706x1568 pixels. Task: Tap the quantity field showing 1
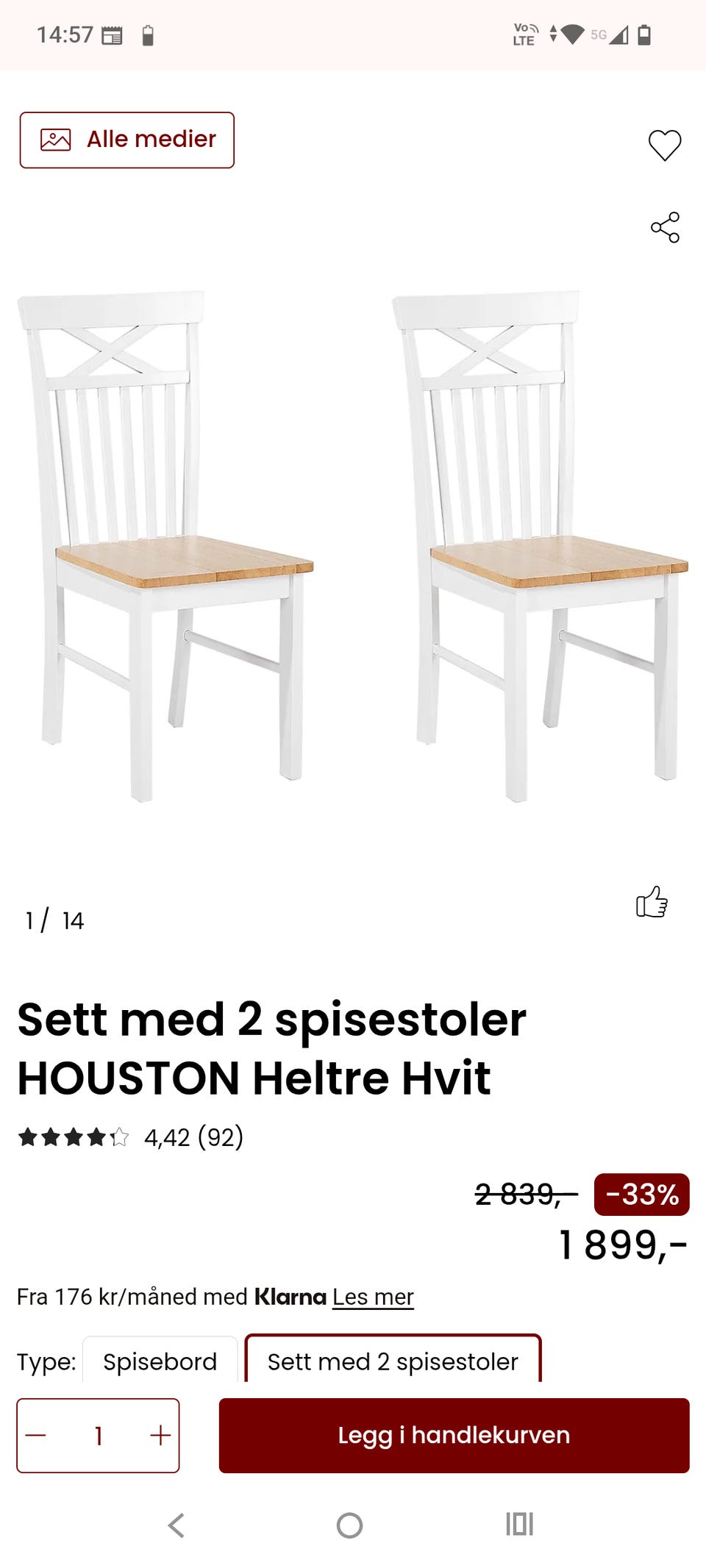point(98,1435)
